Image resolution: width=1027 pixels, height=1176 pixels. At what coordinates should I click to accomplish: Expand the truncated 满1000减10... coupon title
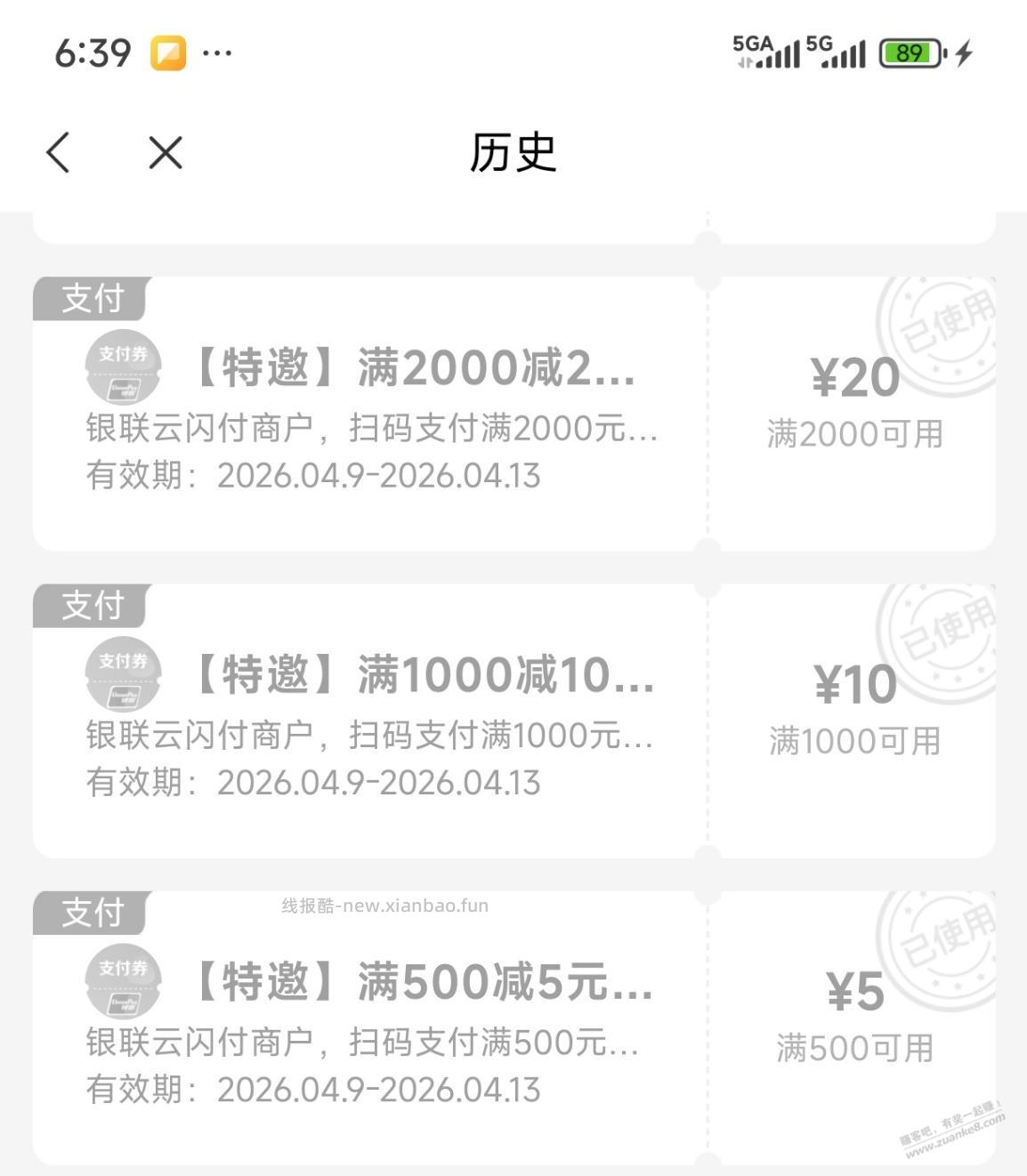click(418, 678)
